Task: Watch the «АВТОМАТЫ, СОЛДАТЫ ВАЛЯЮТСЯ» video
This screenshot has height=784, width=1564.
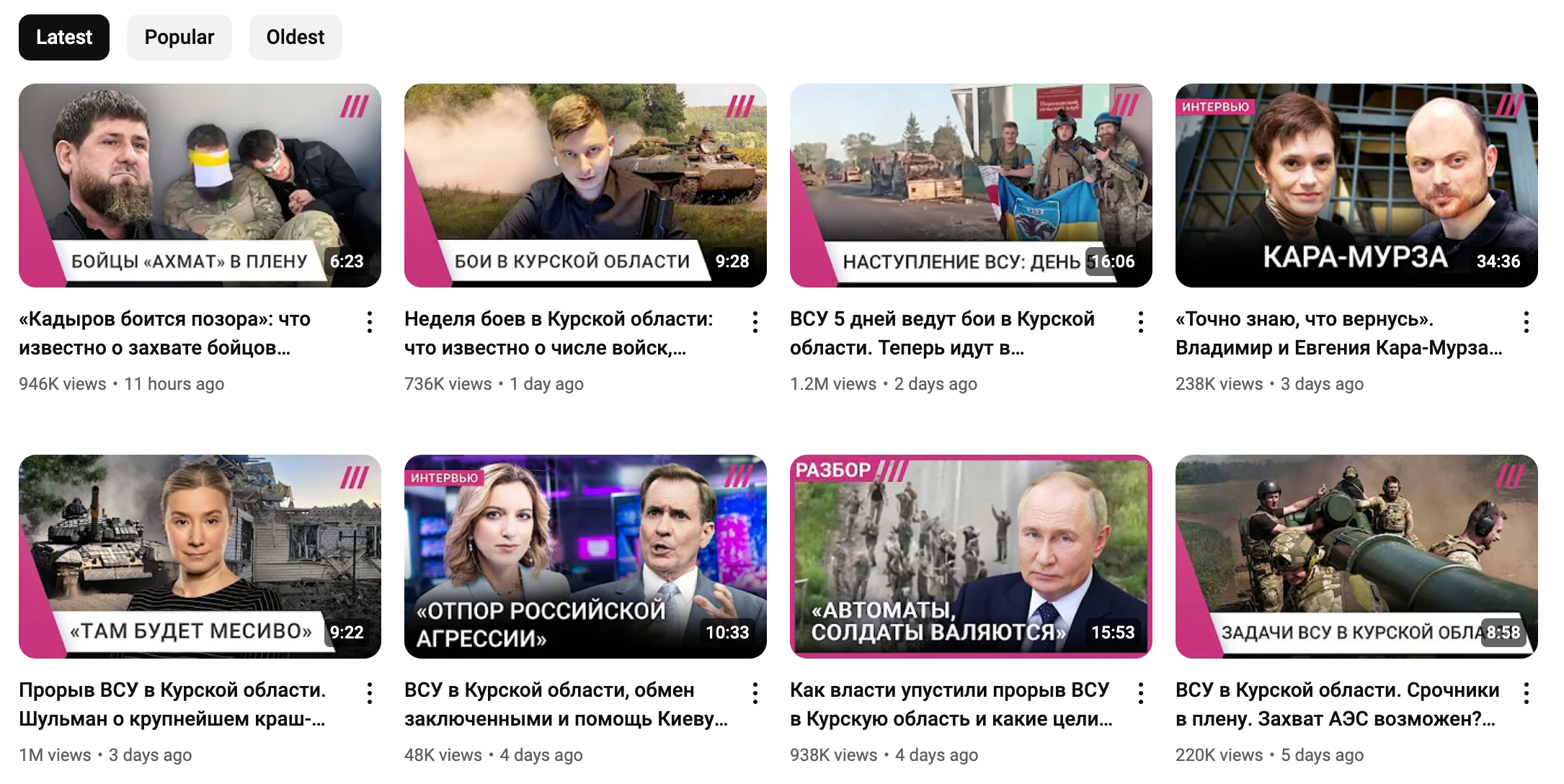Action: click(x=971, y=556)
